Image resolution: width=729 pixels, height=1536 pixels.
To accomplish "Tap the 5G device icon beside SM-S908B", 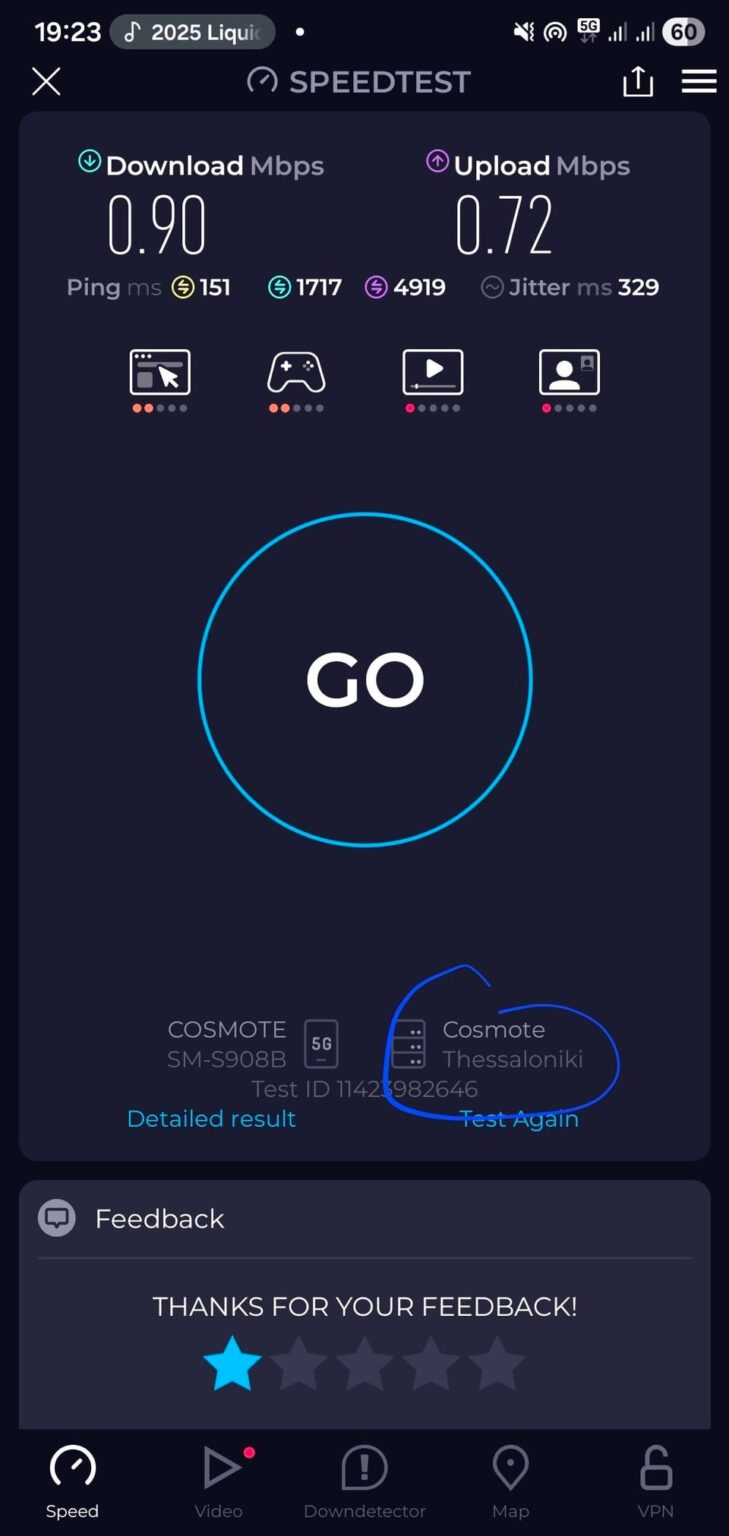I will (x=322, y=1043).
